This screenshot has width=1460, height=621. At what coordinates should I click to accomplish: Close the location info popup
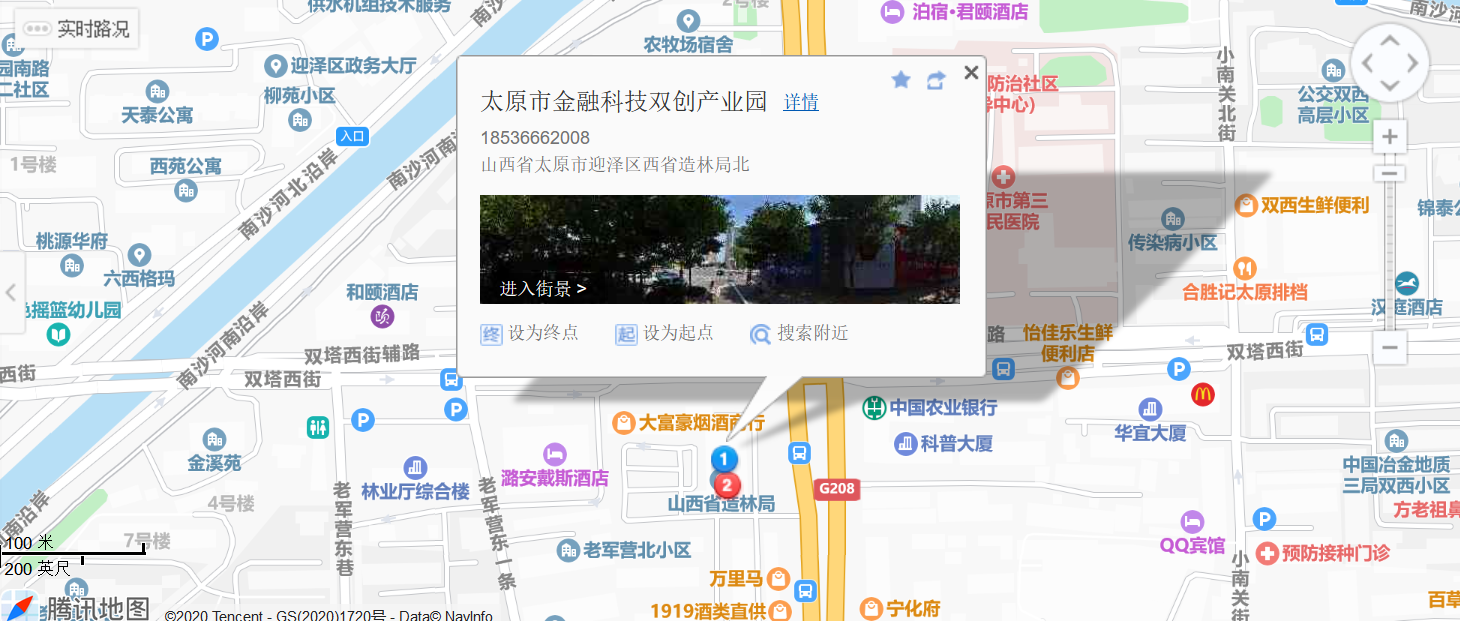click(970, 72)
